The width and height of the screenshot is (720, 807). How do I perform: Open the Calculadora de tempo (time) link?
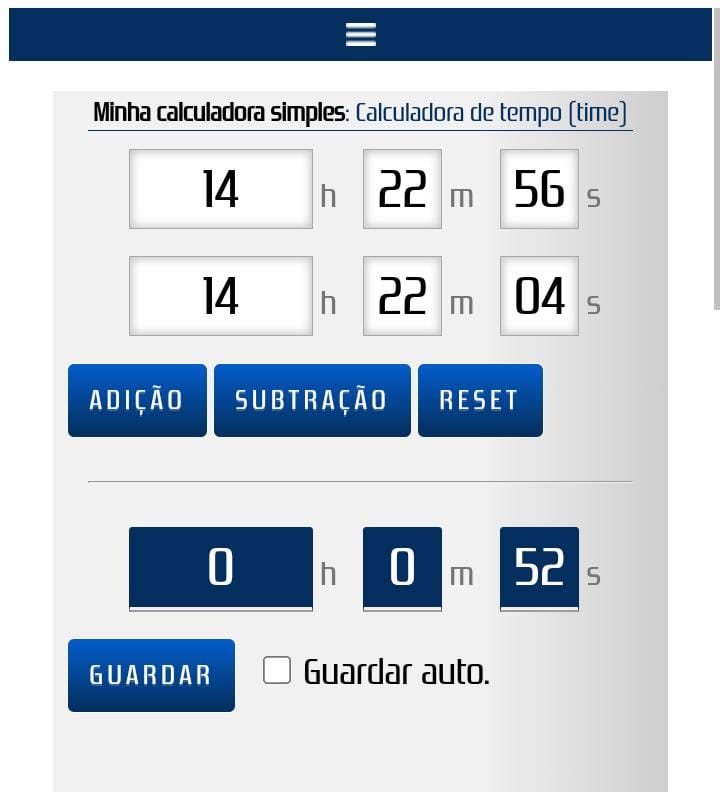click(x=491, y=112)
